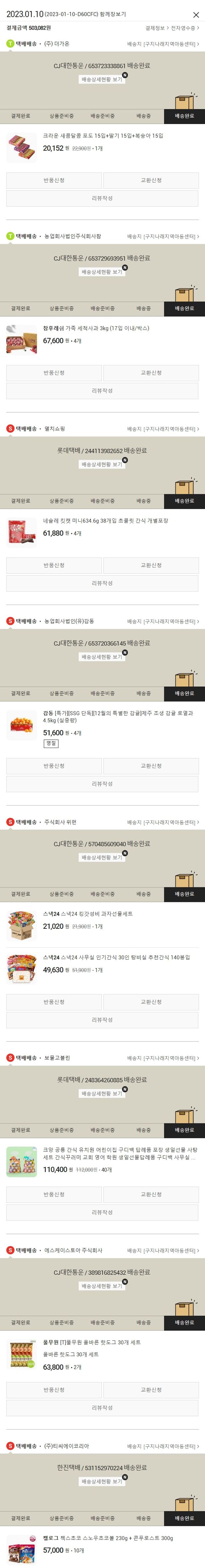Write review for 풀무원 올바른 핫도그

(102, 1407)
